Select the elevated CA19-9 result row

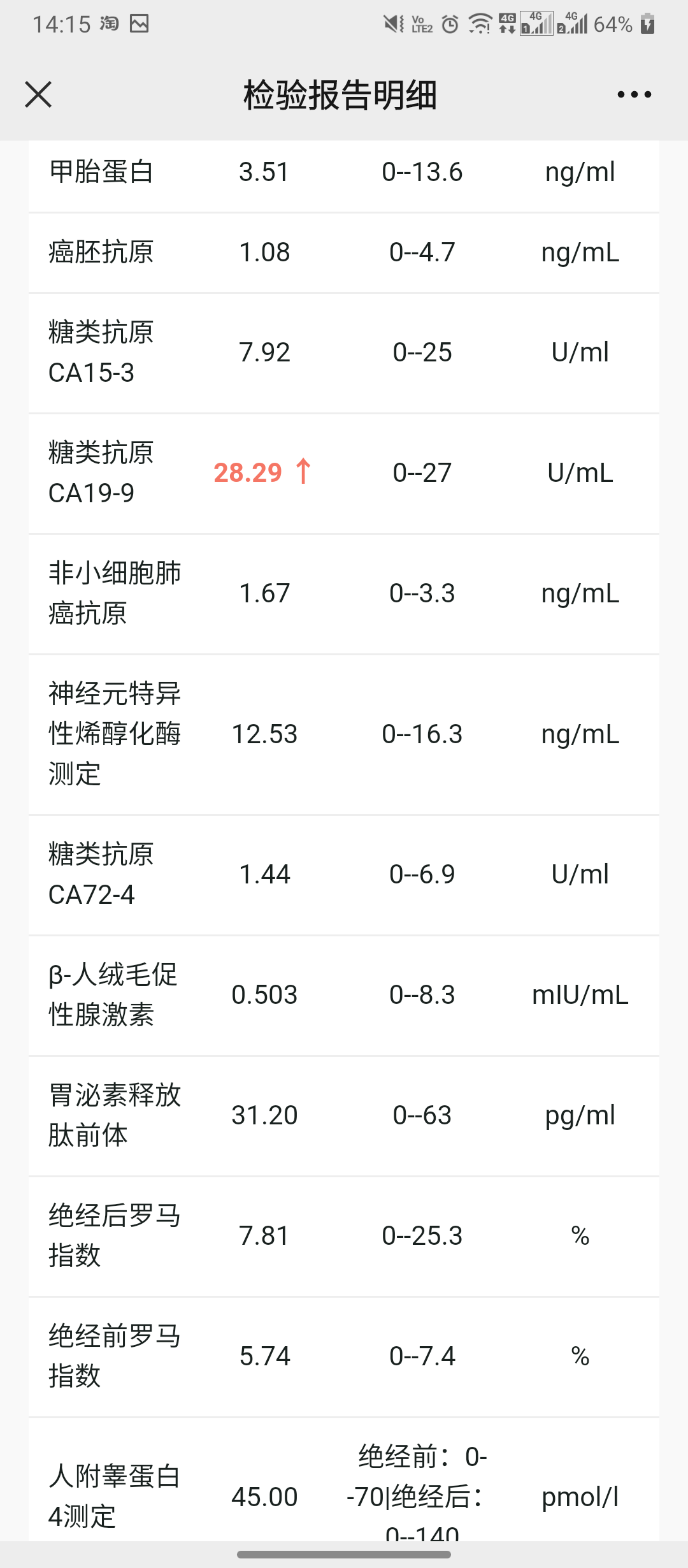point(344,472)
